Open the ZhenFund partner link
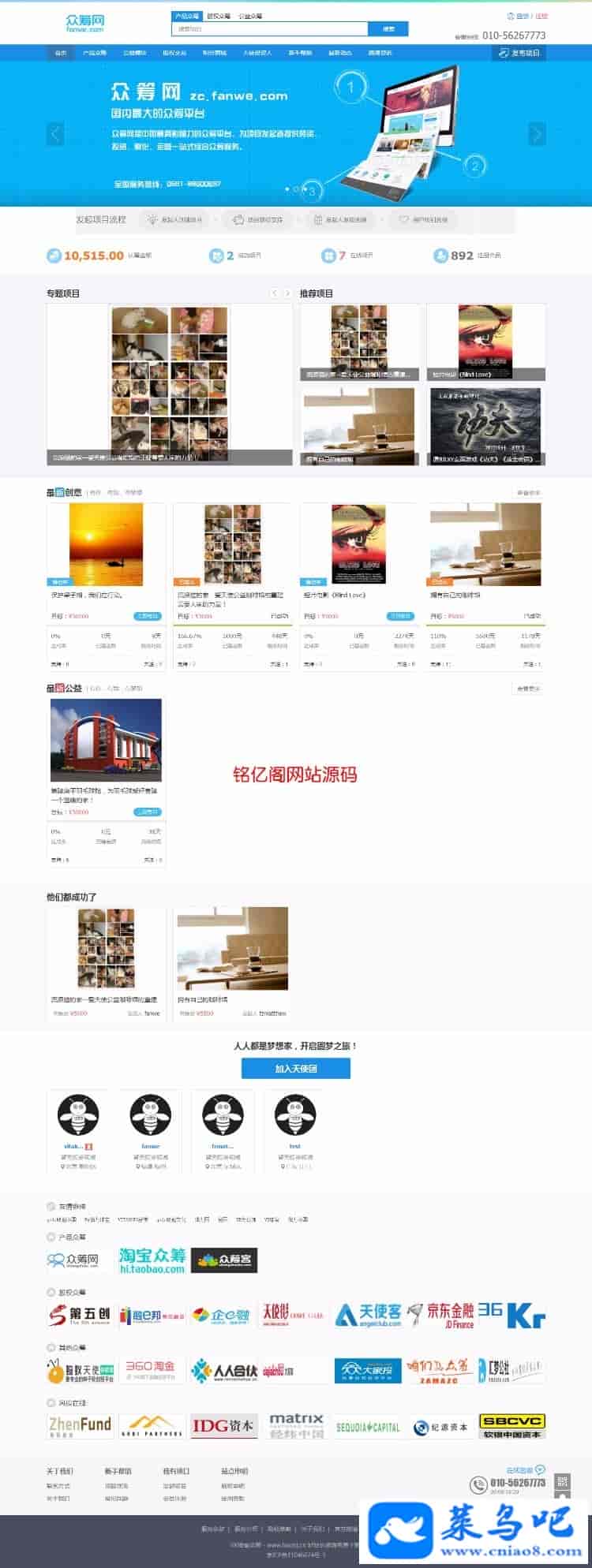 [x=80, y=1425]
